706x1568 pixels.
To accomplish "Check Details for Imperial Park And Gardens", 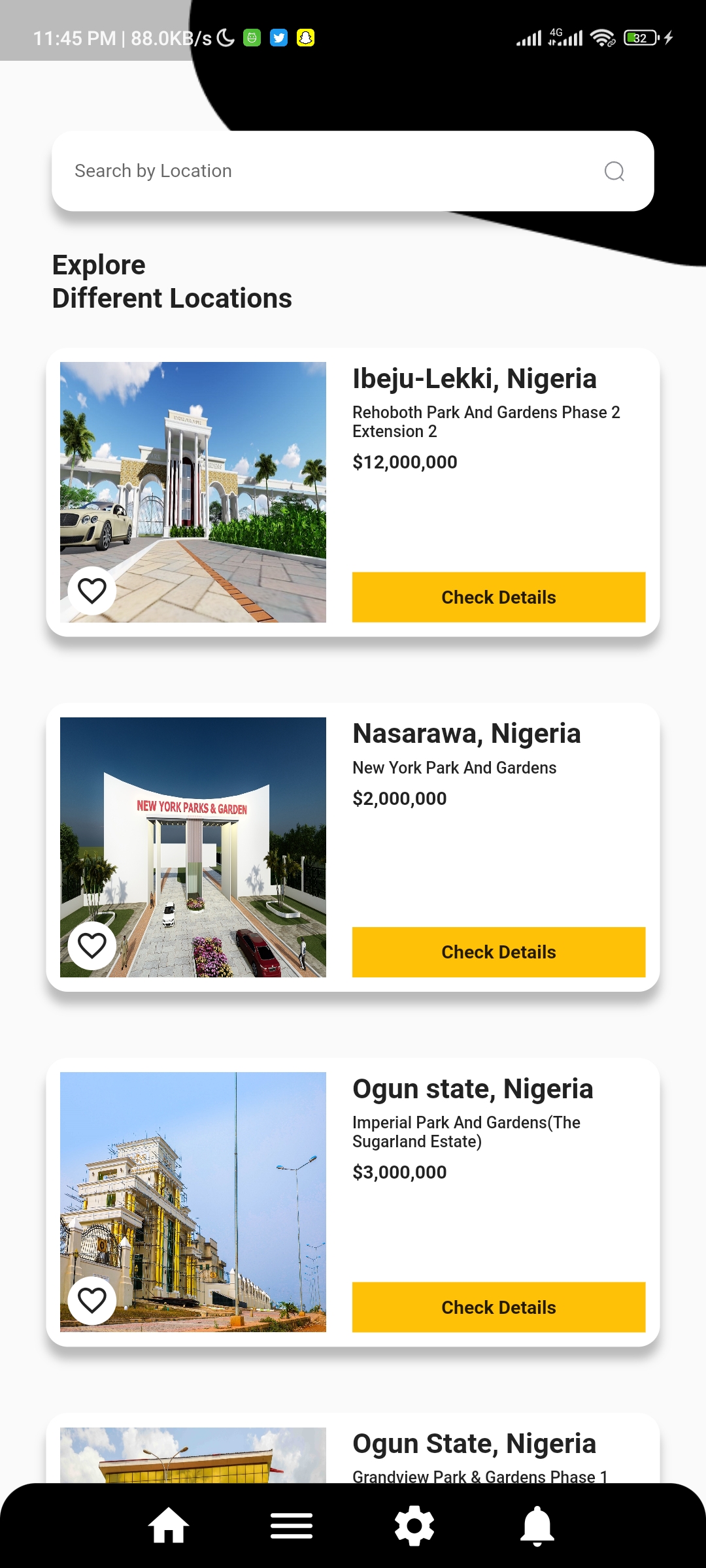I will tap(498, 1307).
